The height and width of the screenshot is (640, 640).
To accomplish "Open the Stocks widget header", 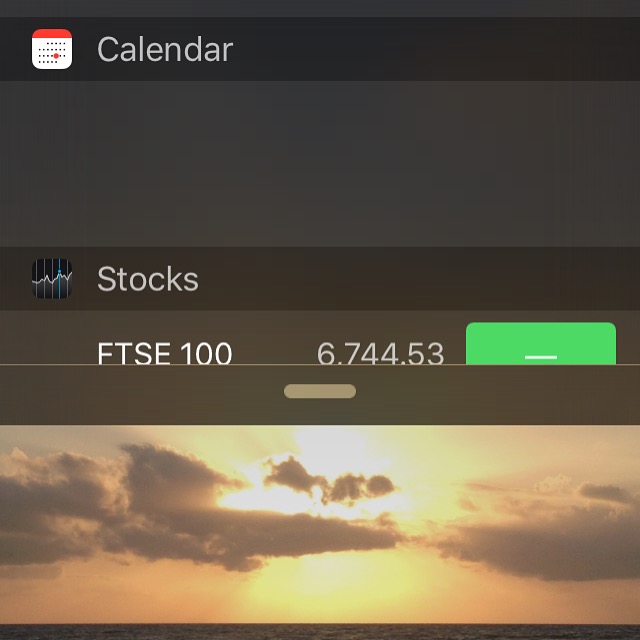I will click(148, 279).
